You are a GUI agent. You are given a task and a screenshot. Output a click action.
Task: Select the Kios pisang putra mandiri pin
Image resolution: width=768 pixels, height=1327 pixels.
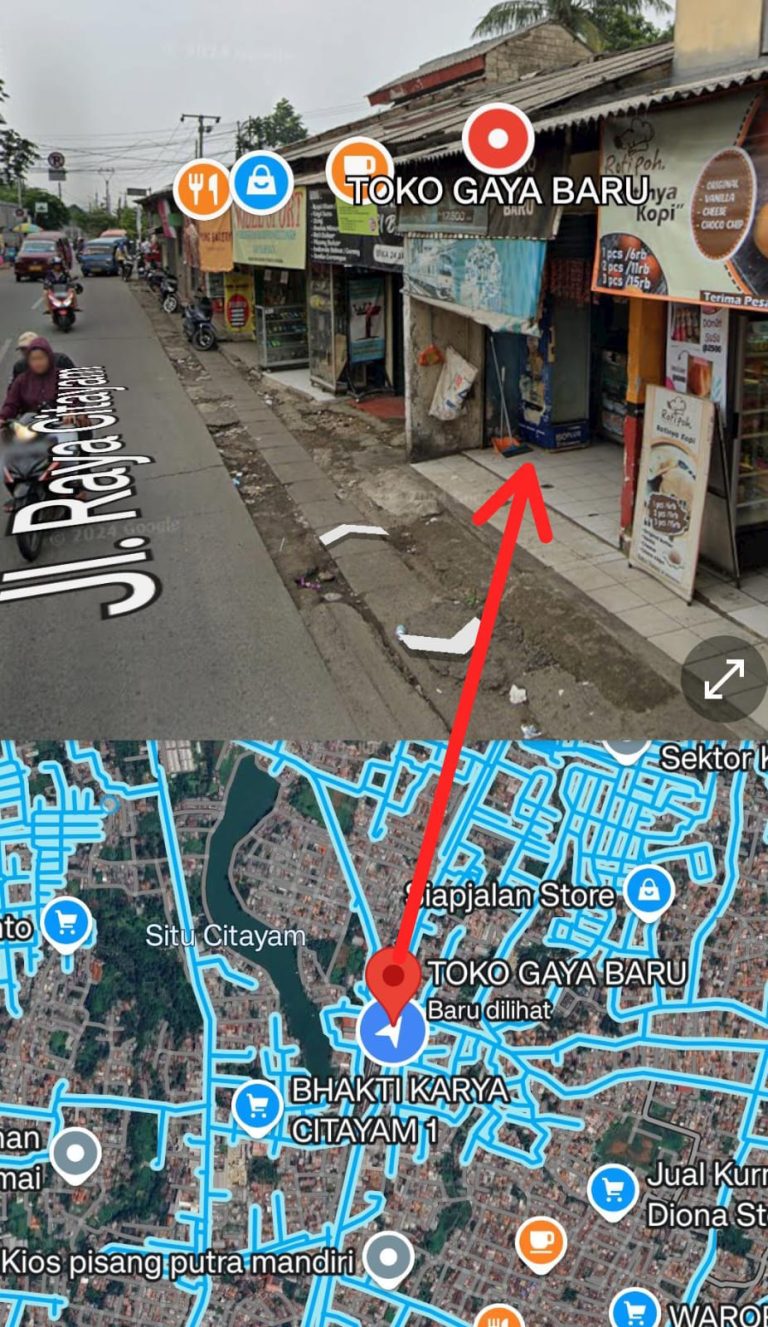click(388, 1258)
